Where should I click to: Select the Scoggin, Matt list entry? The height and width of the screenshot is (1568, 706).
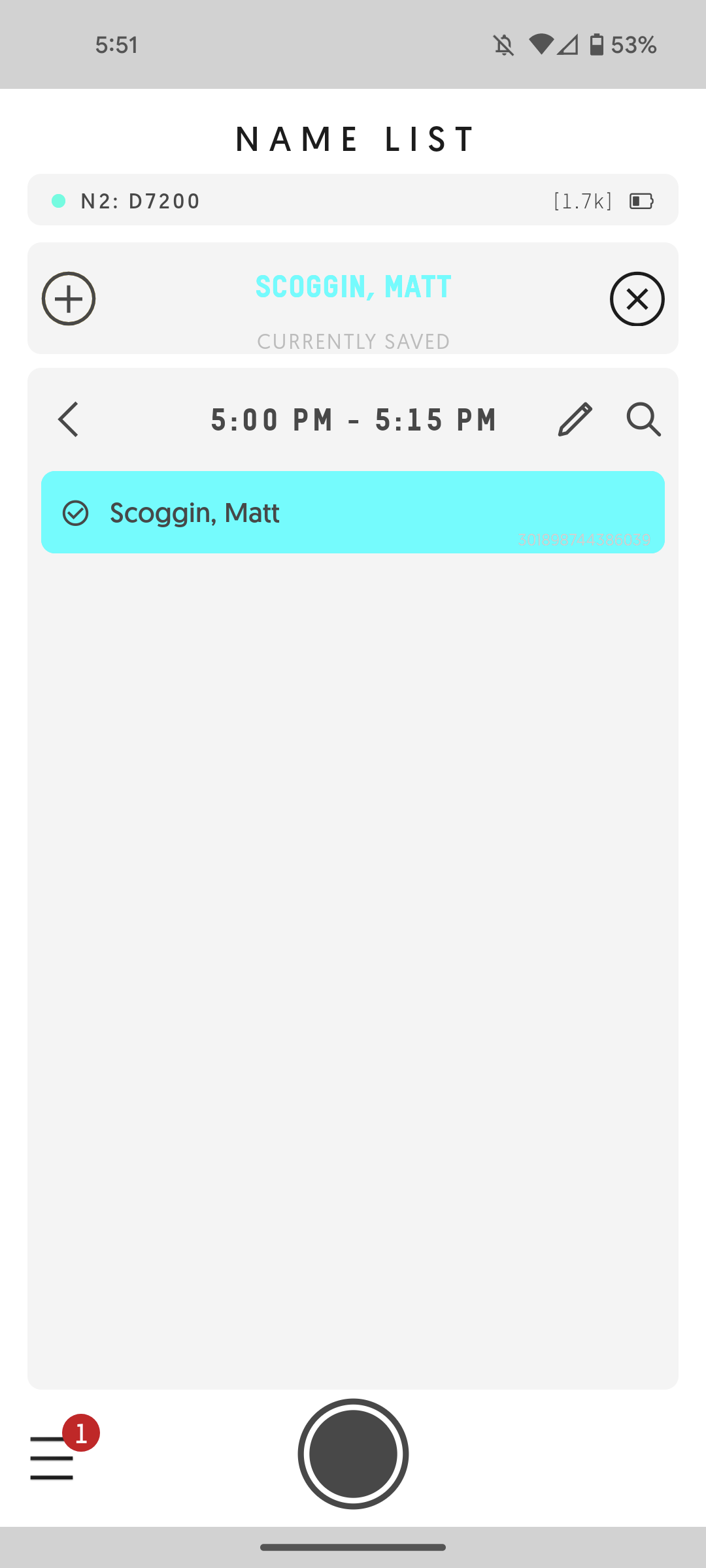tap(353, 512)
